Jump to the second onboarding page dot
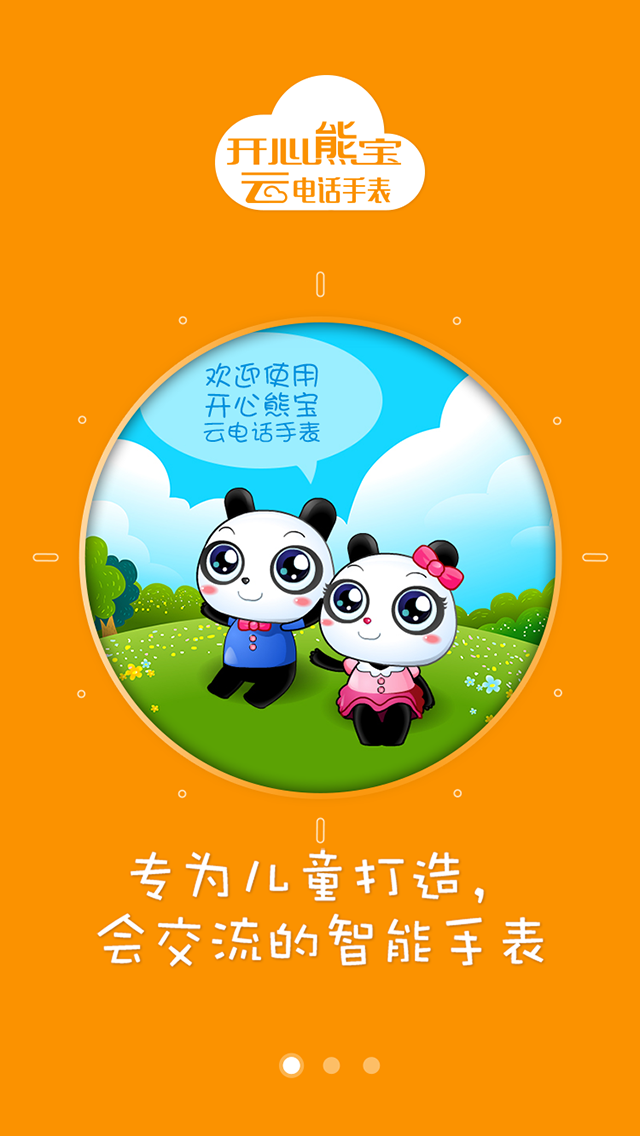 pos(331,1065)
